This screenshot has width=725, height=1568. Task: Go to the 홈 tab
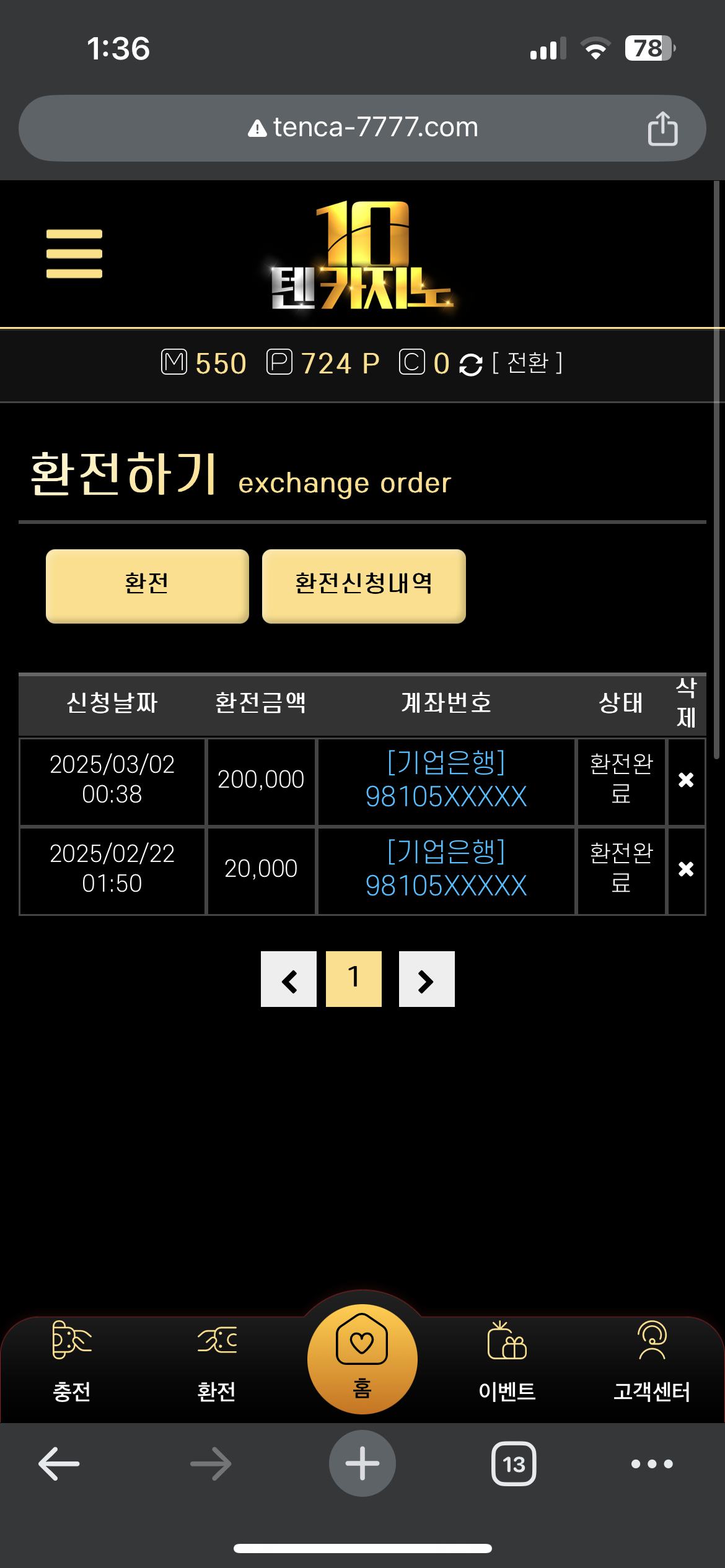coord(362,1359)
